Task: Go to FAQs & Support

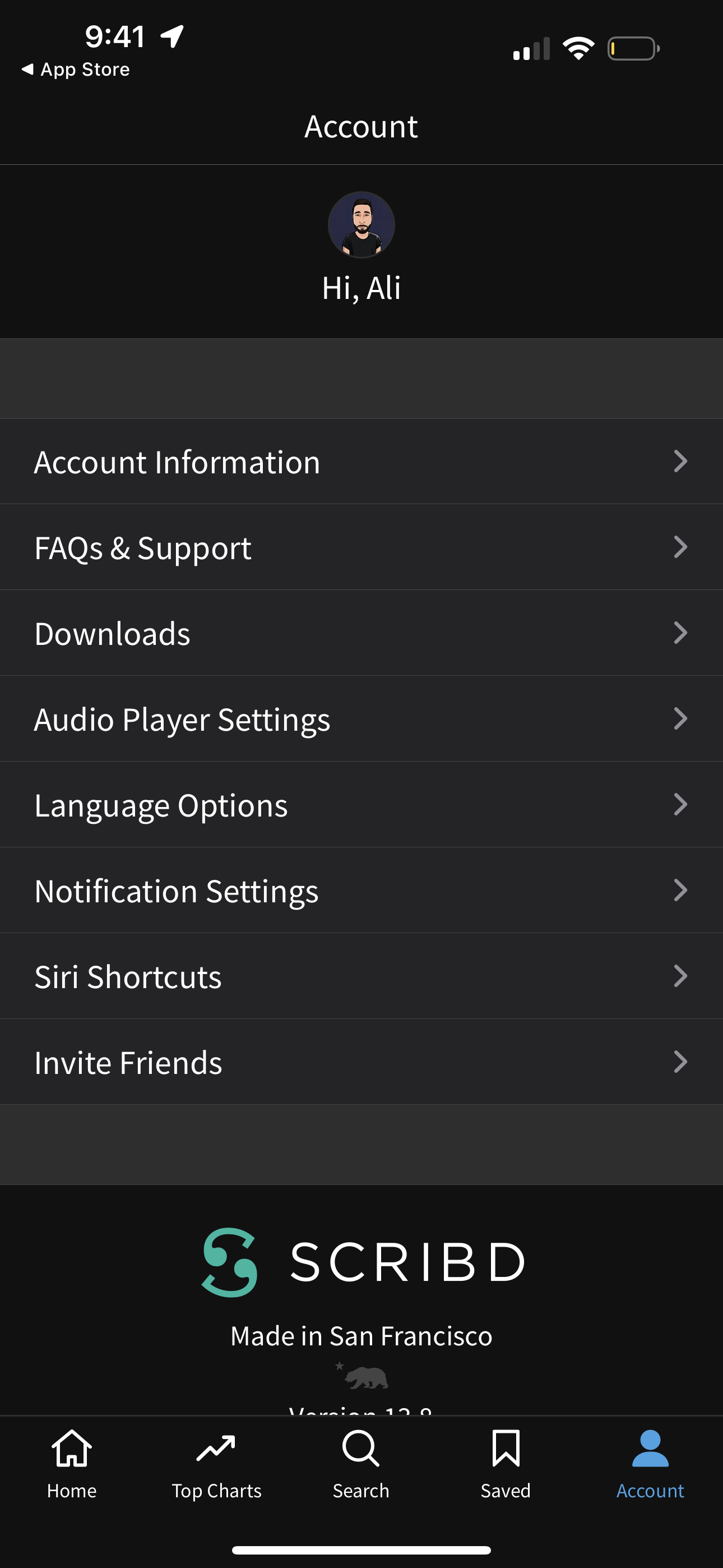Action: (x=361, y=547)
